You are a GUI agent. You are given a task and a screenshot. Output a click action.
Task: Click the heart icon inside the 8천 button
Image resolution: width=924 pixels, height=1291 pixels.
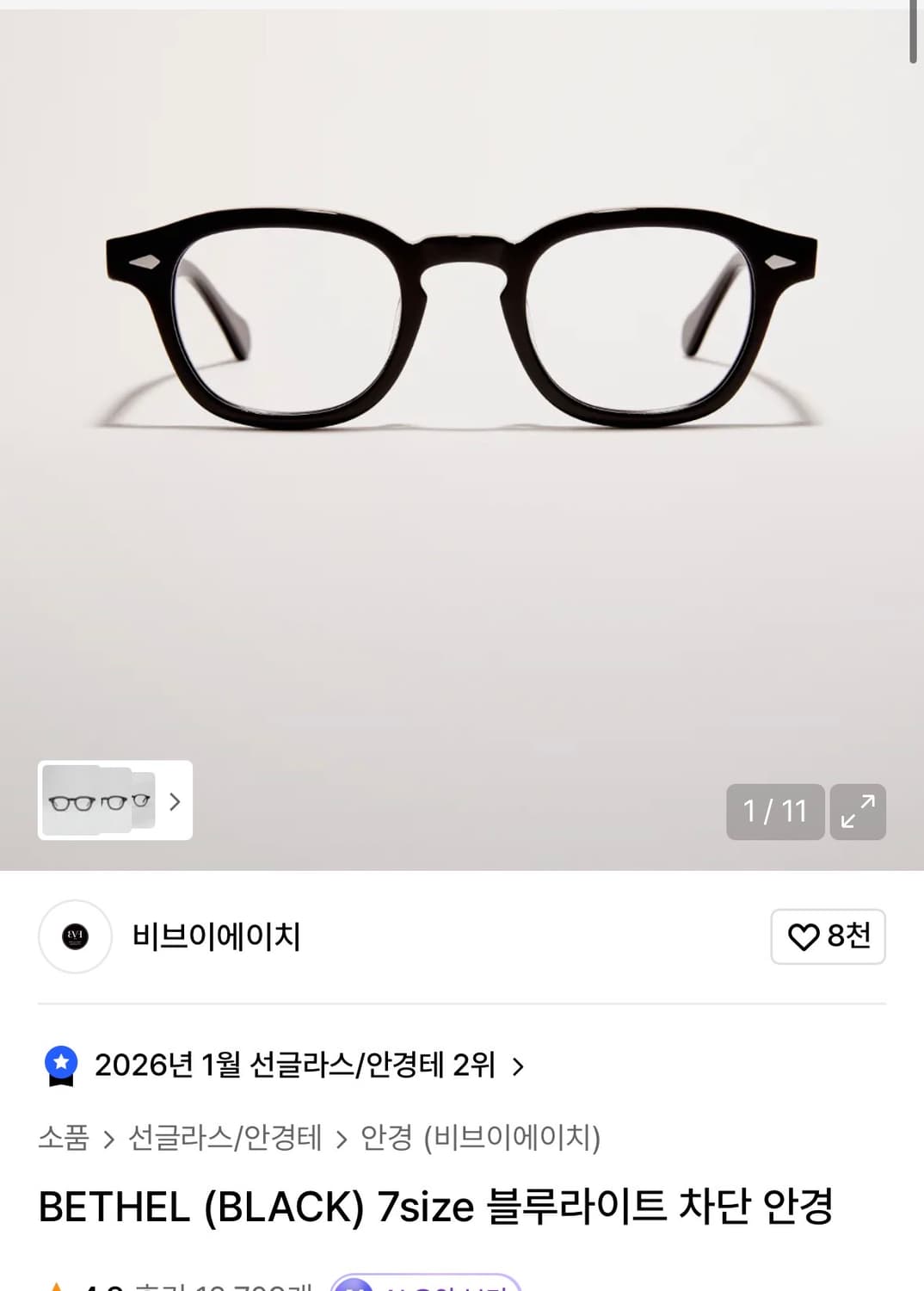pyautogui.click(x=804, y=938)
